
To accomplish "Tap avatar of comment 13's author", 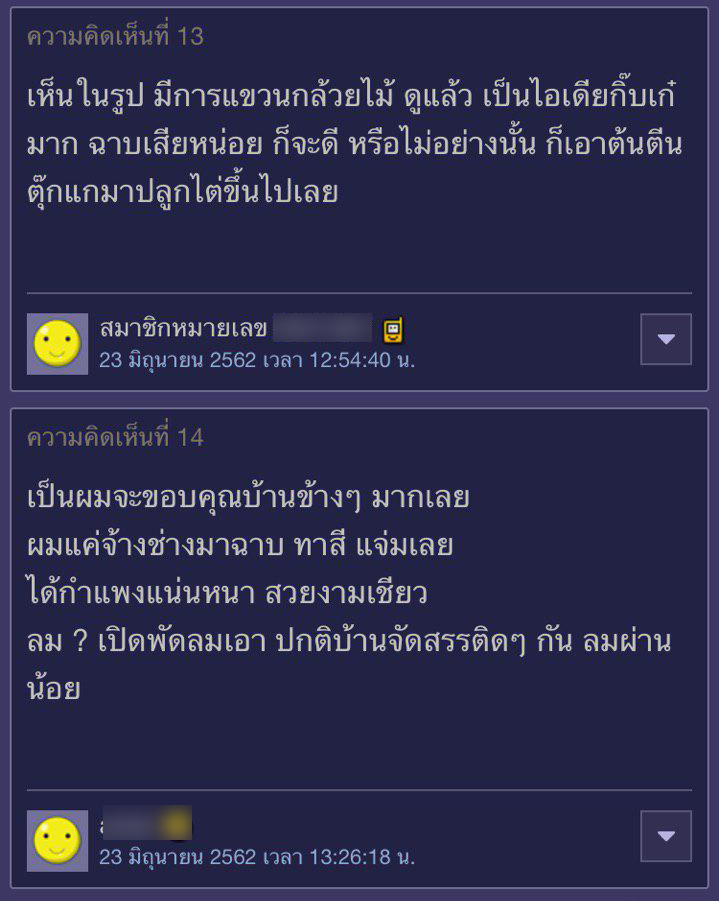I will tap(57, 344).
